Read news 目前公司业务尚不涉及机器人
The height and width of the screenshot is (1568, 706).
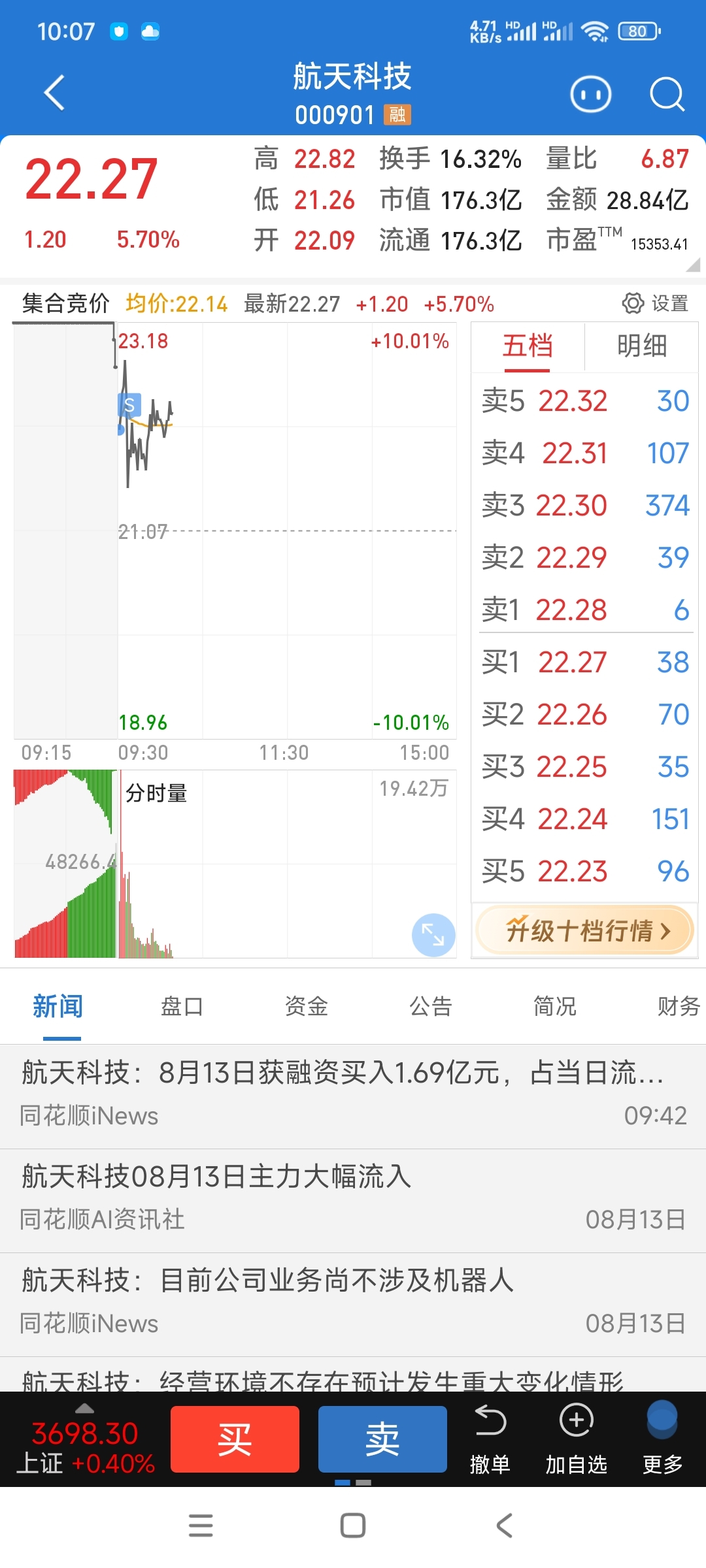[353, 1304]
